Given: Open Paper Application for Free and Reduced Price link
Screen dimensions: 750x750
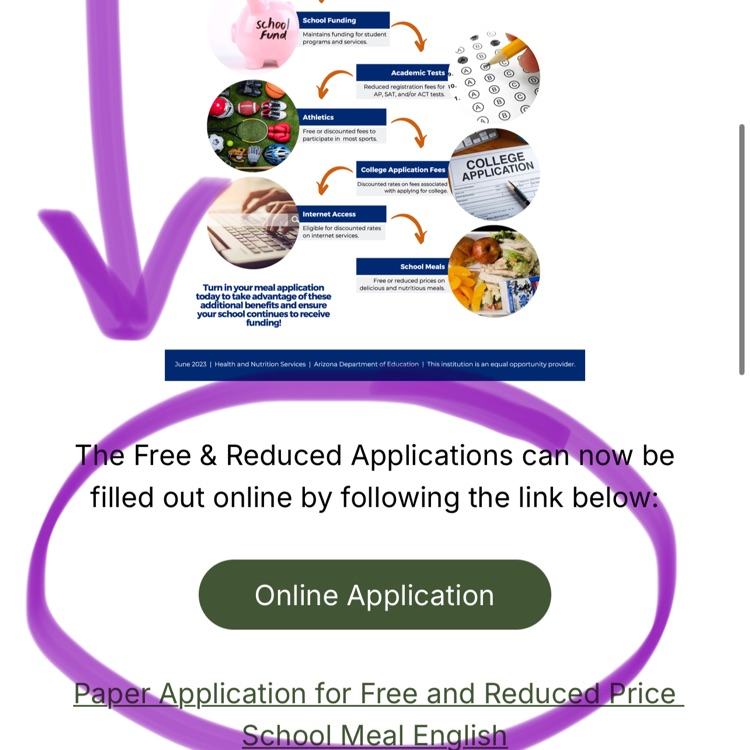Looking at the screenshot, I should [x=374, y=694].
